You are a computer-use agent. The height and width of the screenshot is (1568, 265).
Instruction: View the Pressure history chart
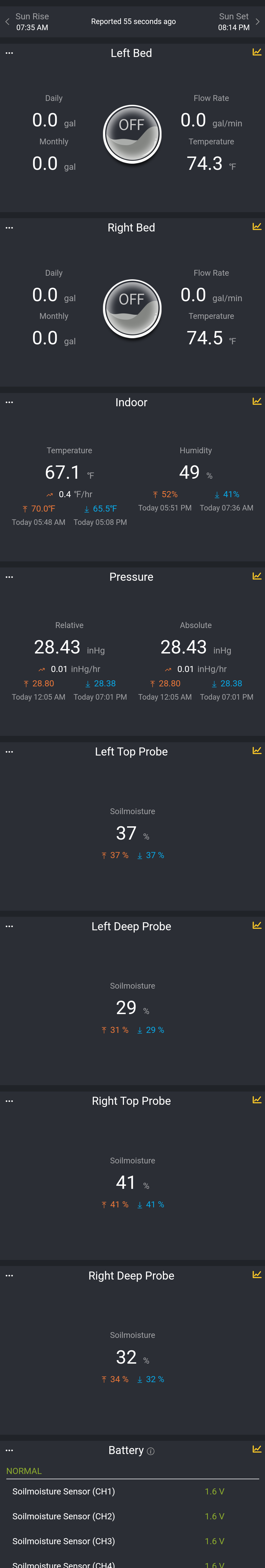point(257,576)
